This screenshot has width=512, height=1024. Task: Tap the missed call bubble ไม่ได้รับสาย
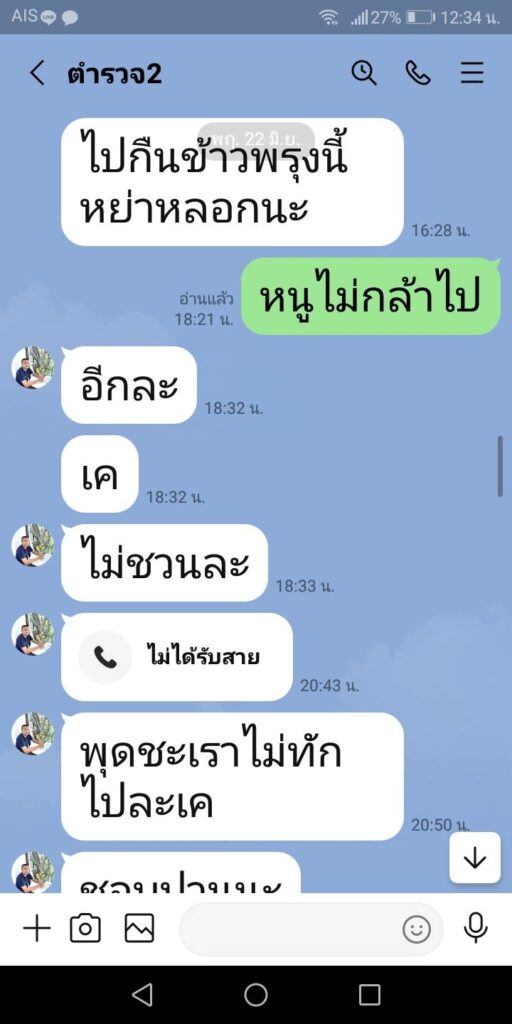point(177,657)
